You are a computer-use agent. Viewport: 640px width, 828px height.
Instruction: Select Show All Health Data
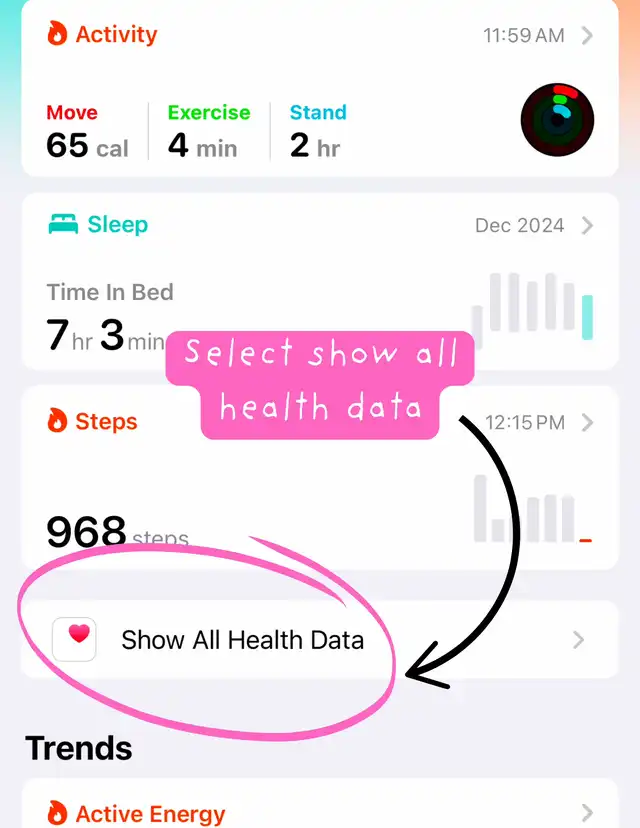tap(243, 640)
